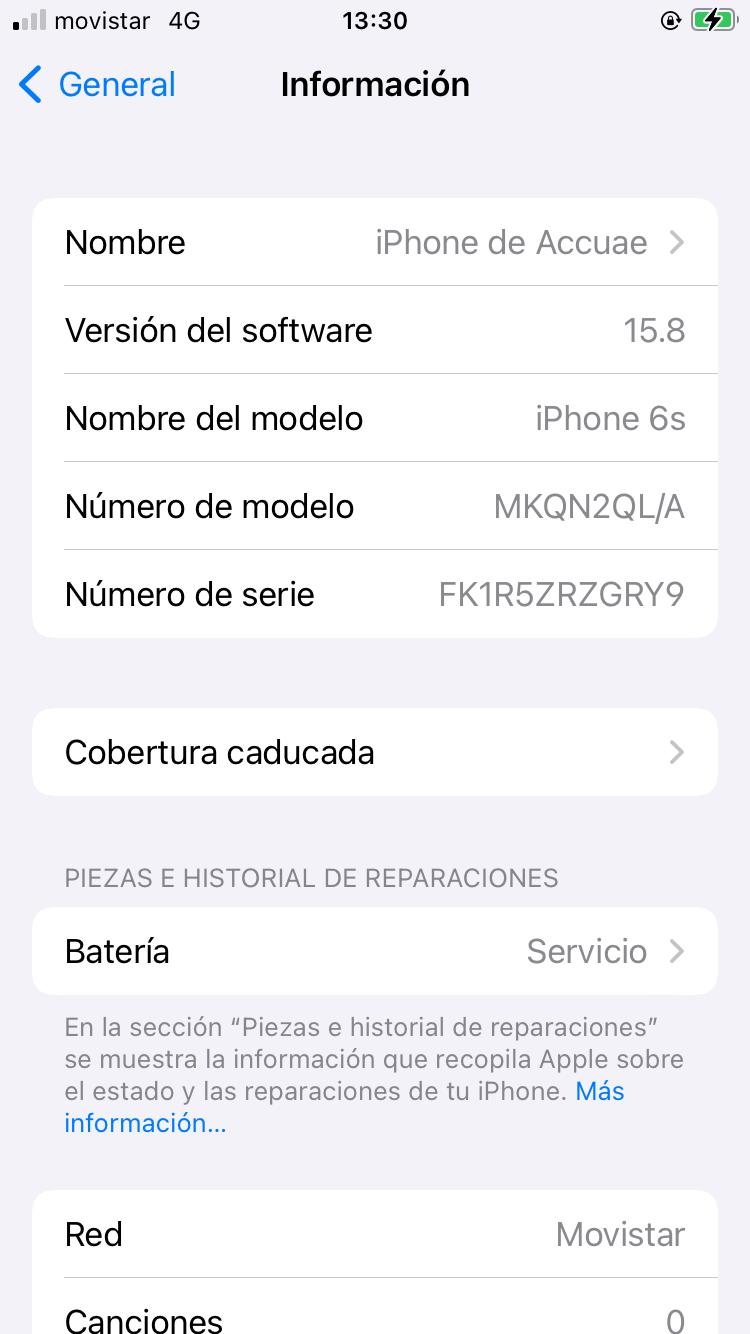Image resolution: width=750 pixels, height=1334 pixels.
Task: Open Cobertura caducada details
Action: coord(375,752)
